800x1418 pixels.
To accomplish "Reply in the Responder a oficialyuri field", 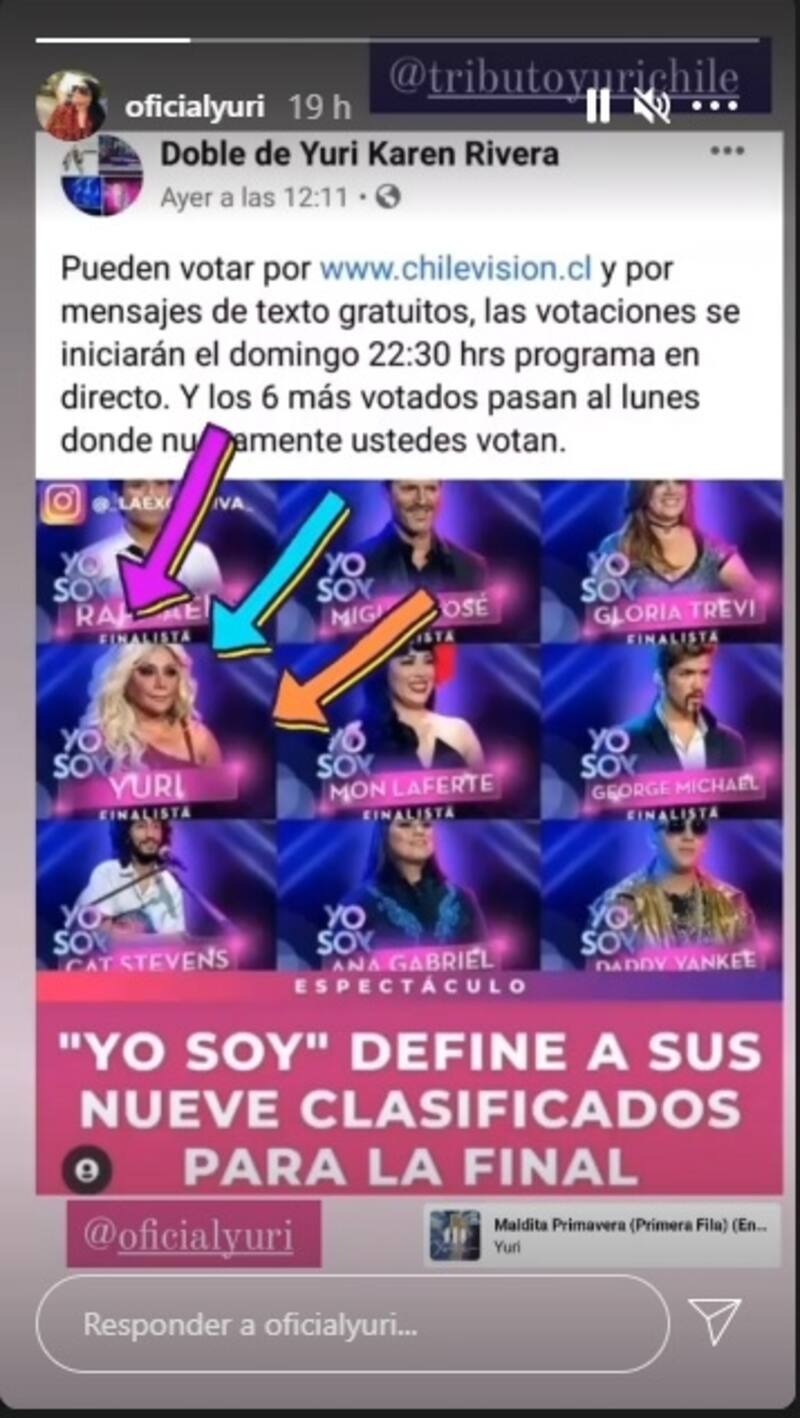I will point(352,1325).
